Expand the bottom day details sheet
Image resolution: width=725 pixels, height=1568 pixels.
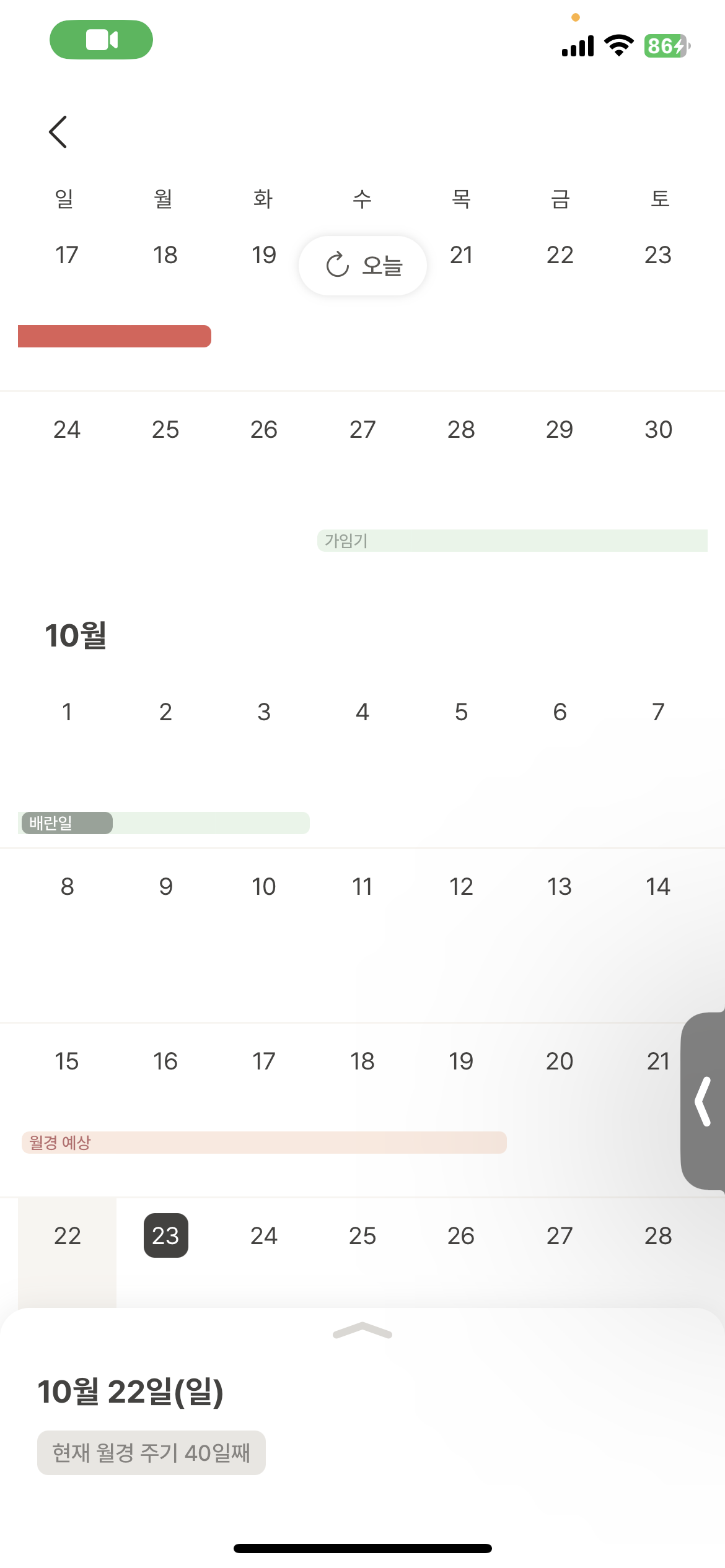point(362,1330)
